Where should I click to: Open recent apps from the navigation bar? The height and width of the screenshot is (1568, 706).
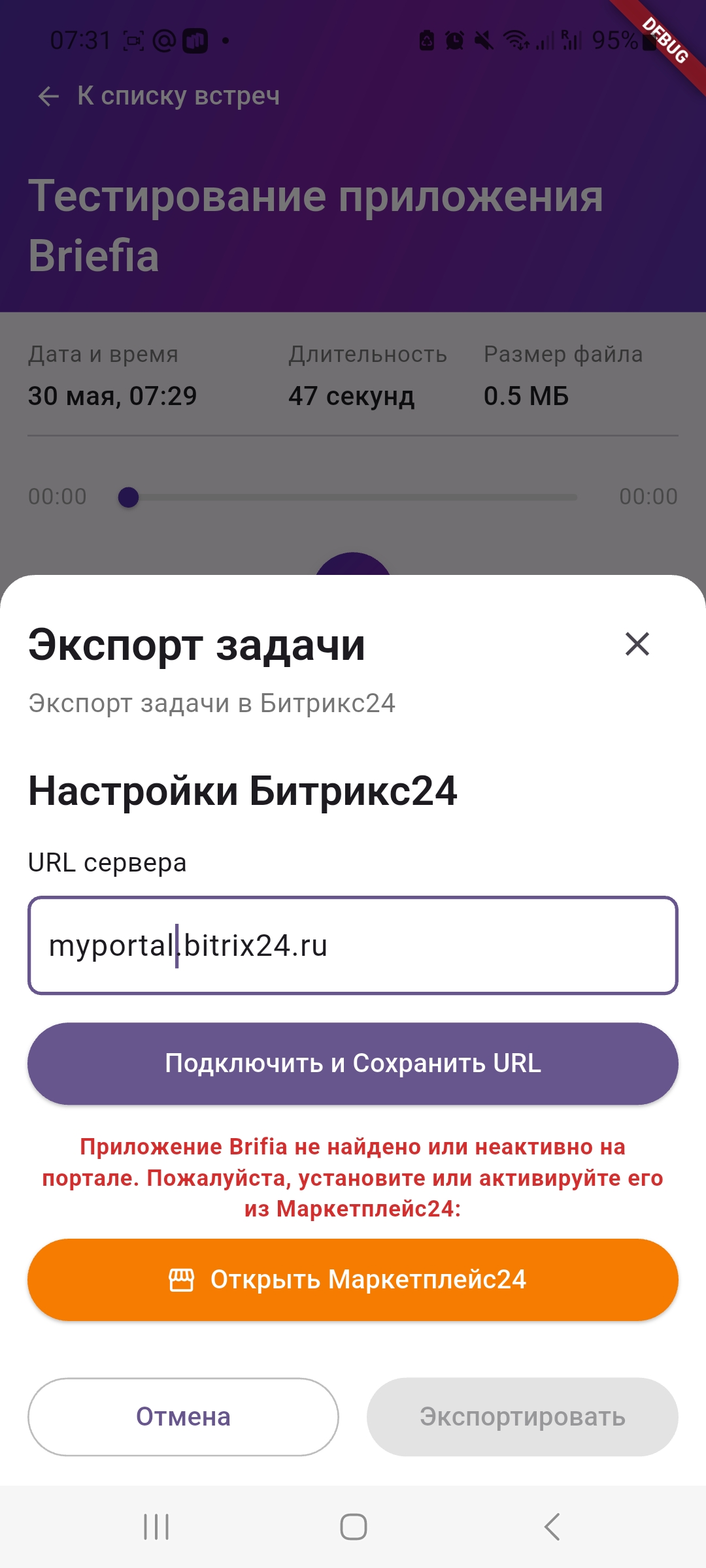[x=156, y=1527]
